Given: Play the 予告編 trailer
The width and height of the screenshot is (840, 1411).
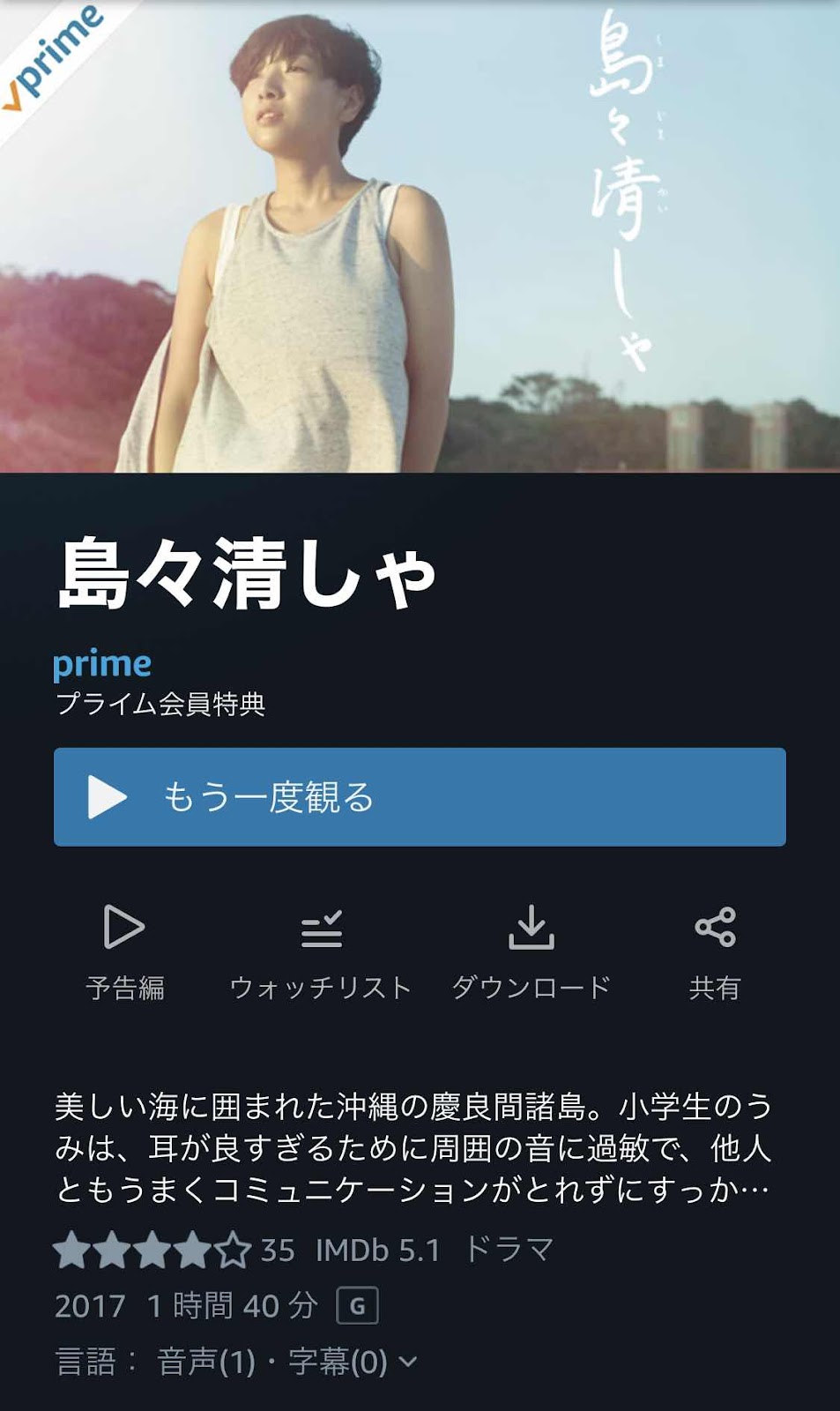Looking at the screenshot, I should [x=124, y=951].
